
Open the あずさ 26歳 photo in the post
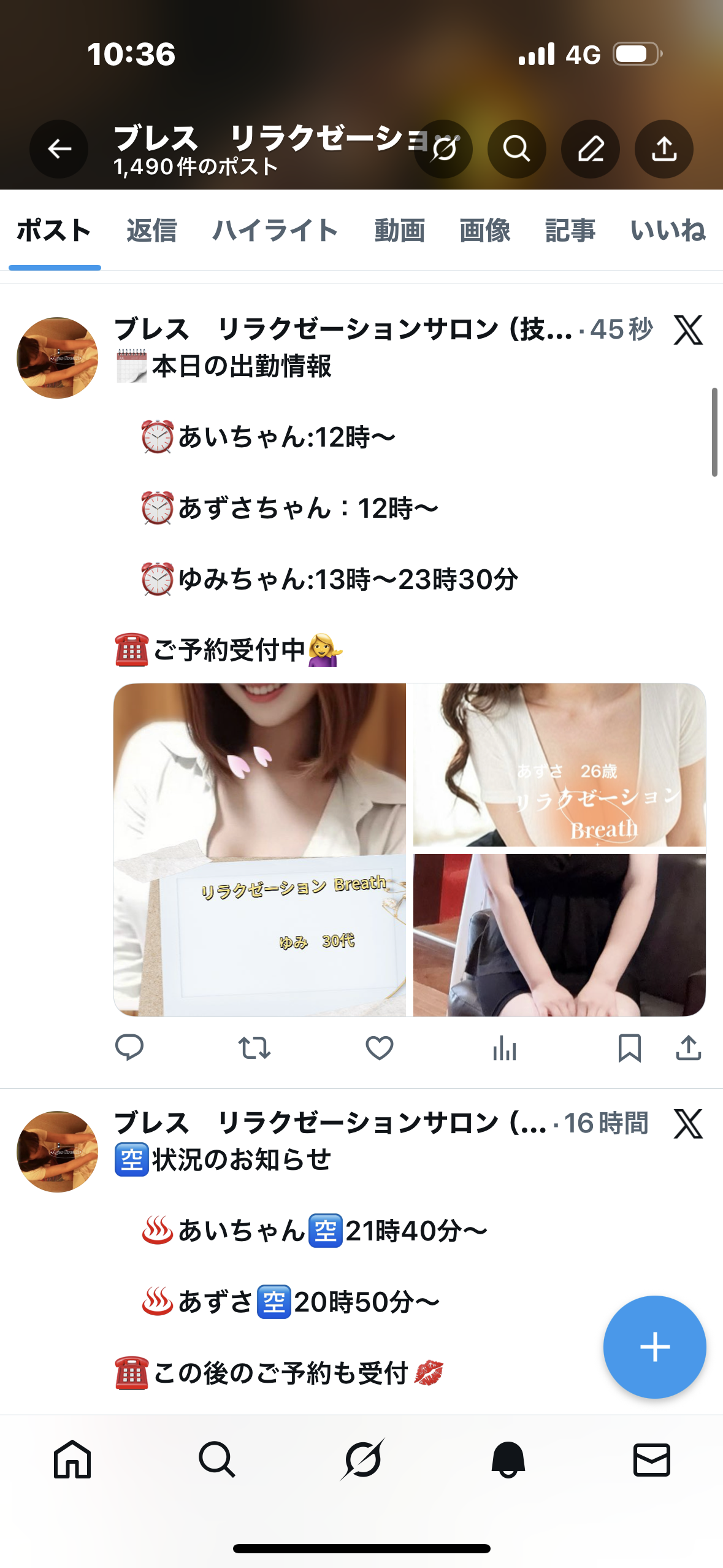coord(559,765)
